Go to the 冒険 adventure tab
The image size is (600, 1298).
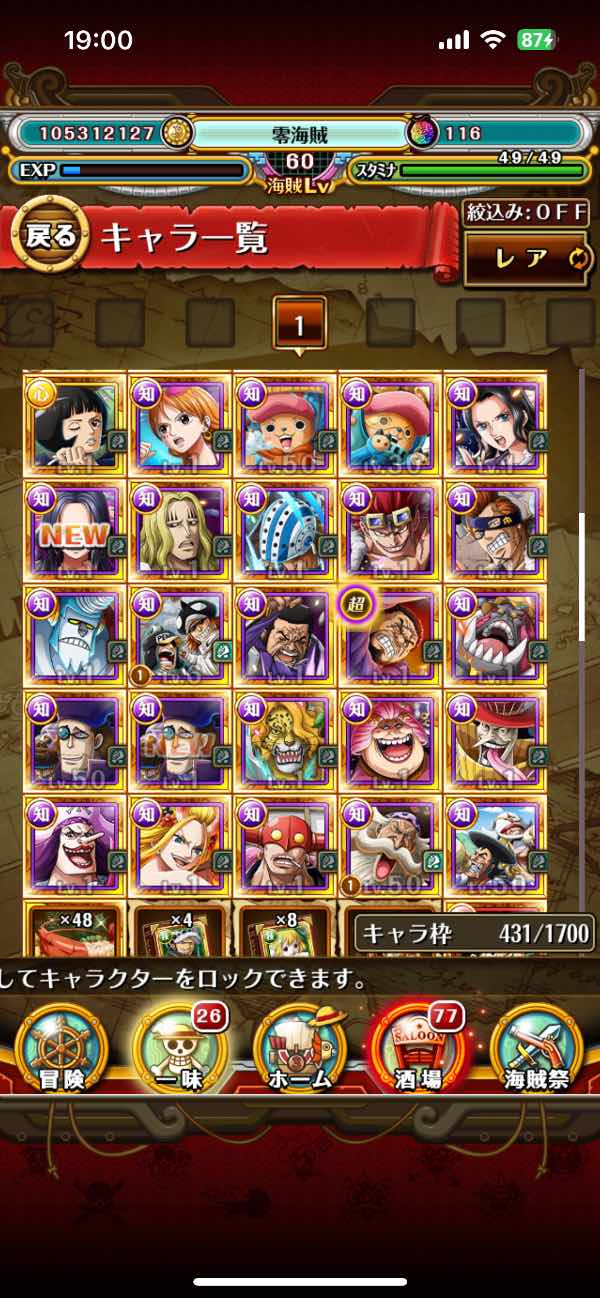click(x=62, y=1050)
